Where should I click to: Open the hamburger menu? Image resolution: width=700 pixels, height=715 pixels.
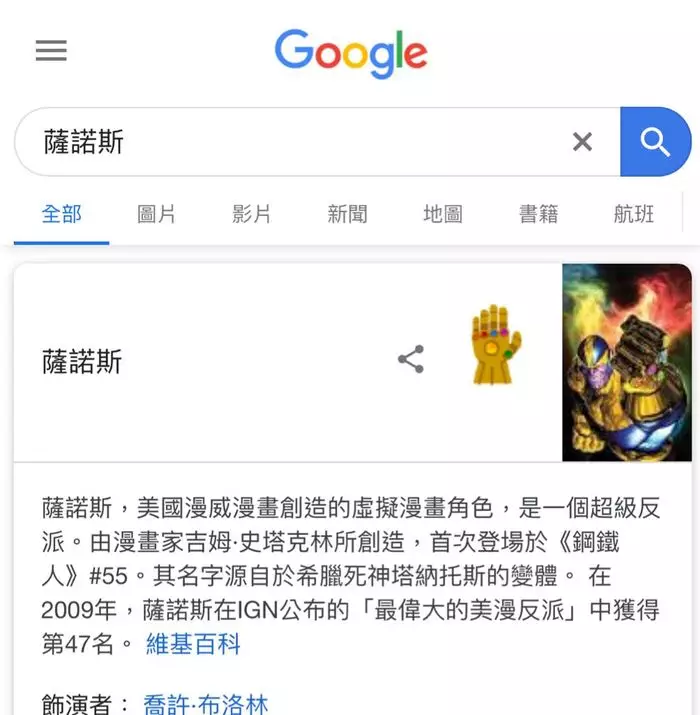(x=51, y=51)
